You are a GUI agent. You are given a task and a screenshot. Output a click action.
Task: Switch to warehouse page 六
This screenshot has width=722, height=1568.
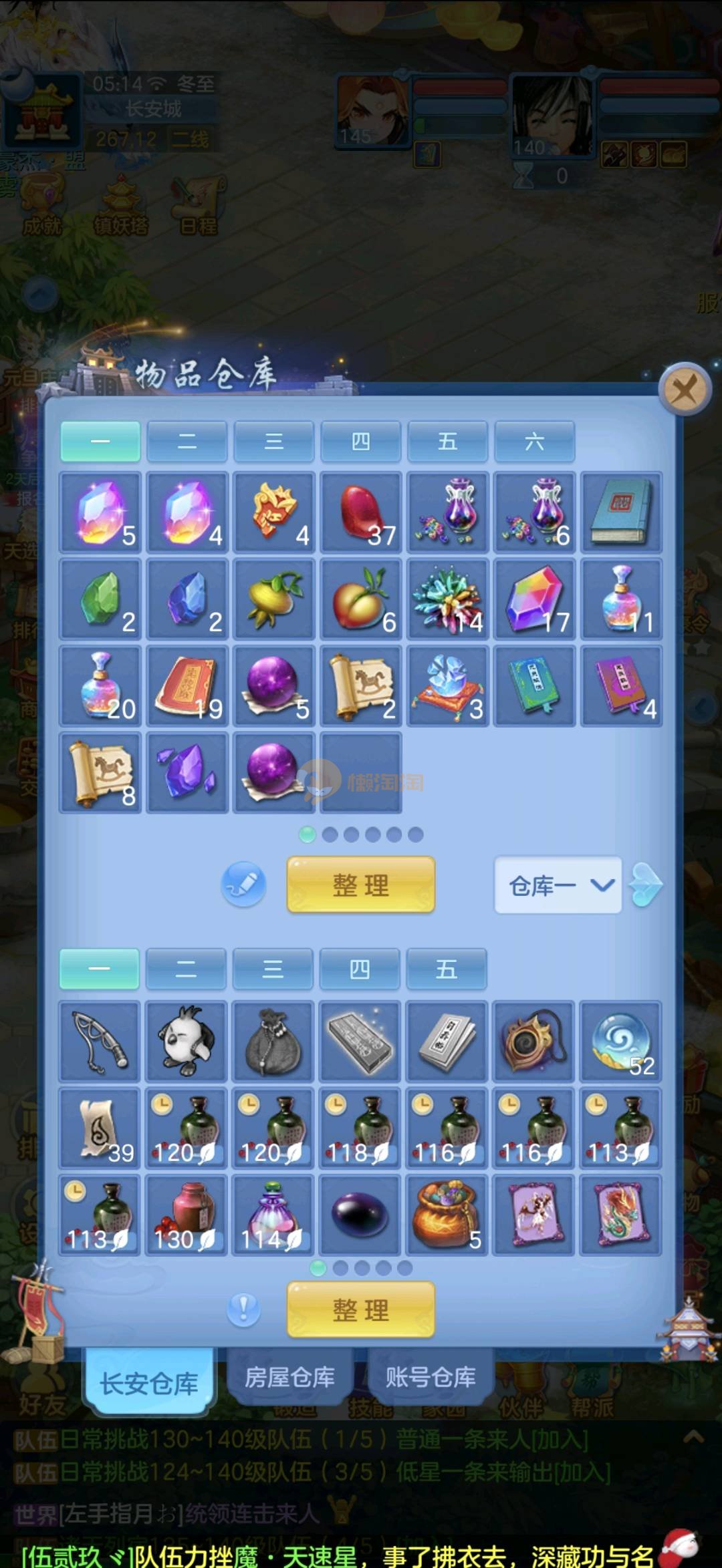(x=534, y=442)
